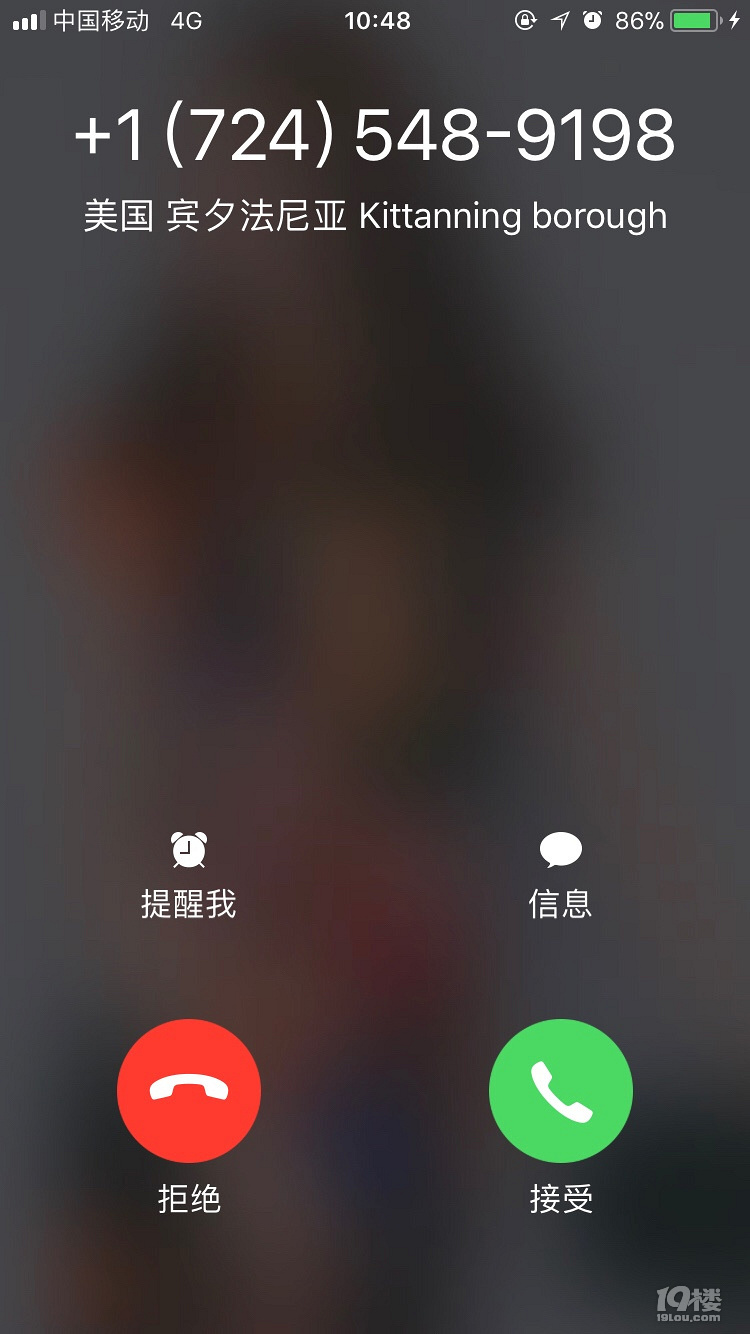This screenshot has width=750, height=1334.
Task: Tap the location arrow icon in status bar
Action: coord(560,19)
